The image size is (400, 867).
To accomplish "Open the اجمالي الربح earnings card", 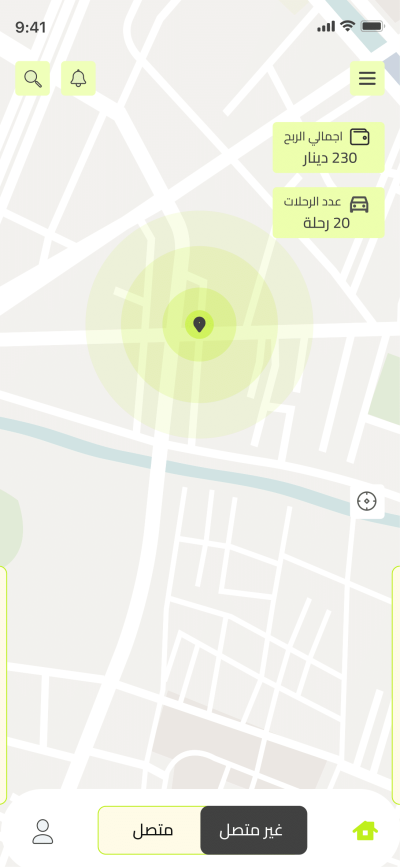I will click(x=329, y=148).
